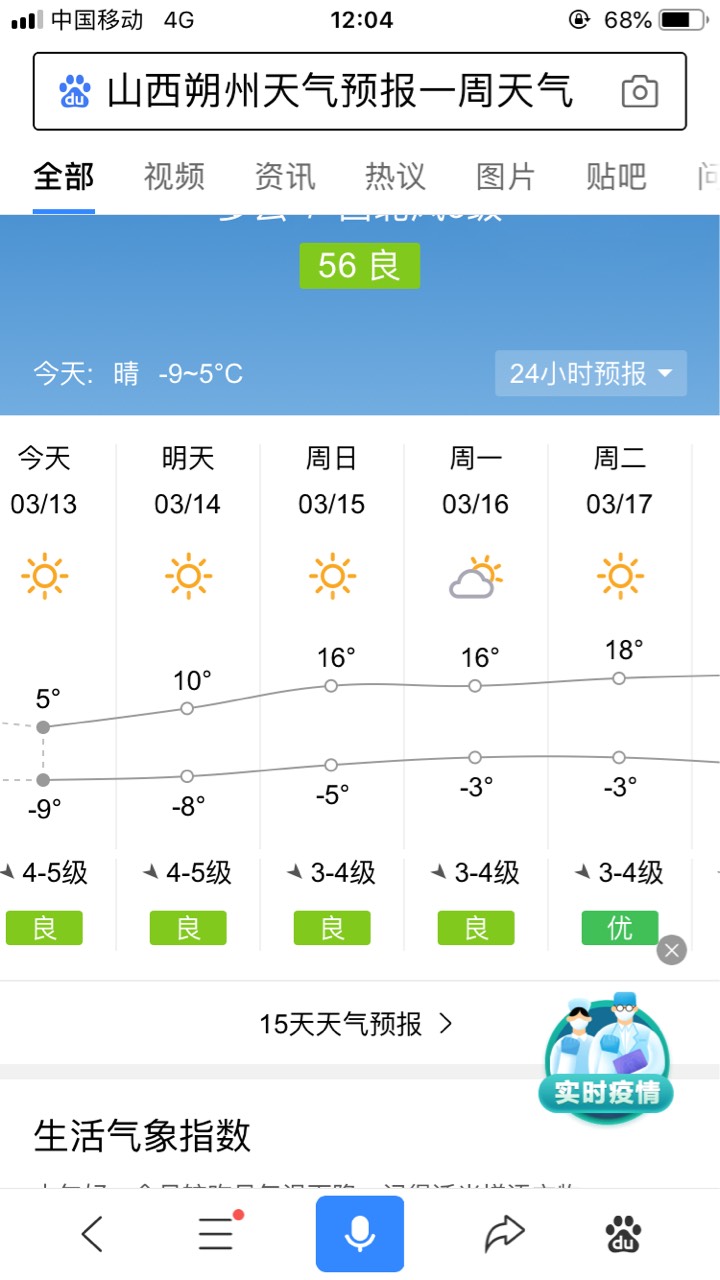Open the bottom menu with three lines
Image resolution: width=720 pixels, height=1280 pixels.
pyautogui.click(x=217, y=1234)
